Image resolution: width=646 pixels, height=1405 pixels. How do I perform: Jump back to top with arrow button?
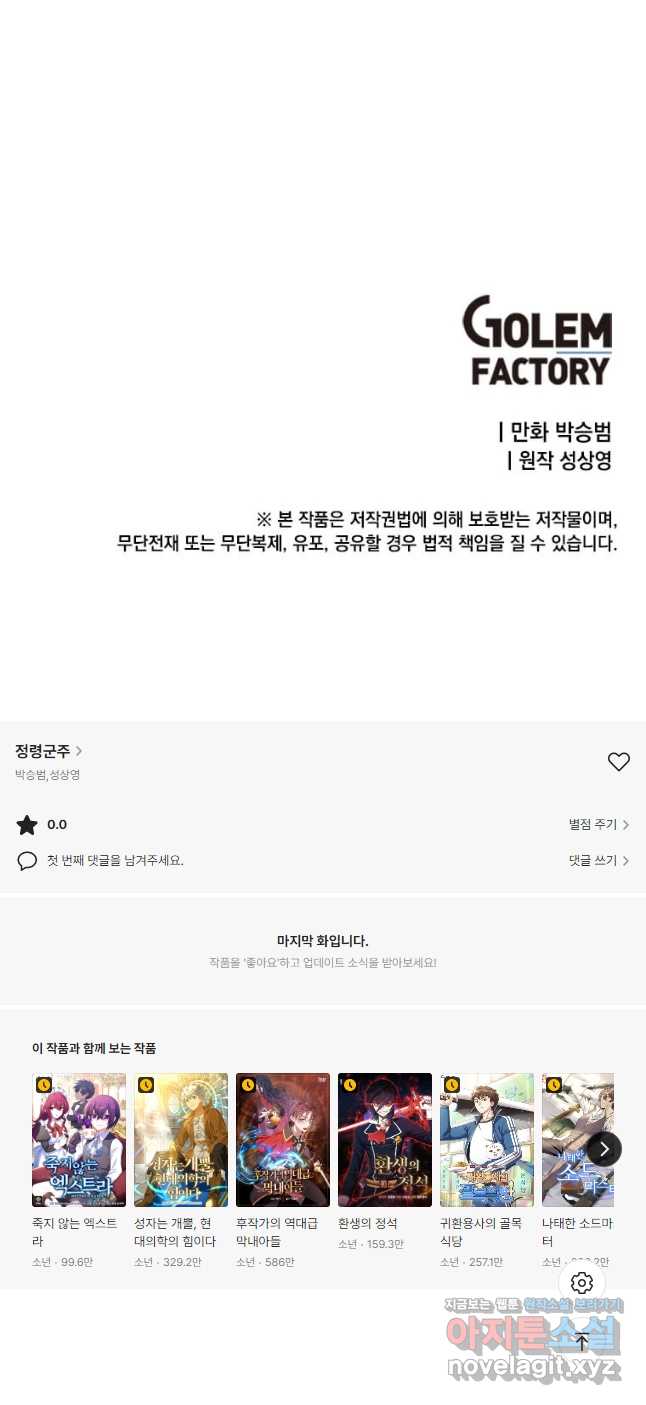[x=582, y=1342]
